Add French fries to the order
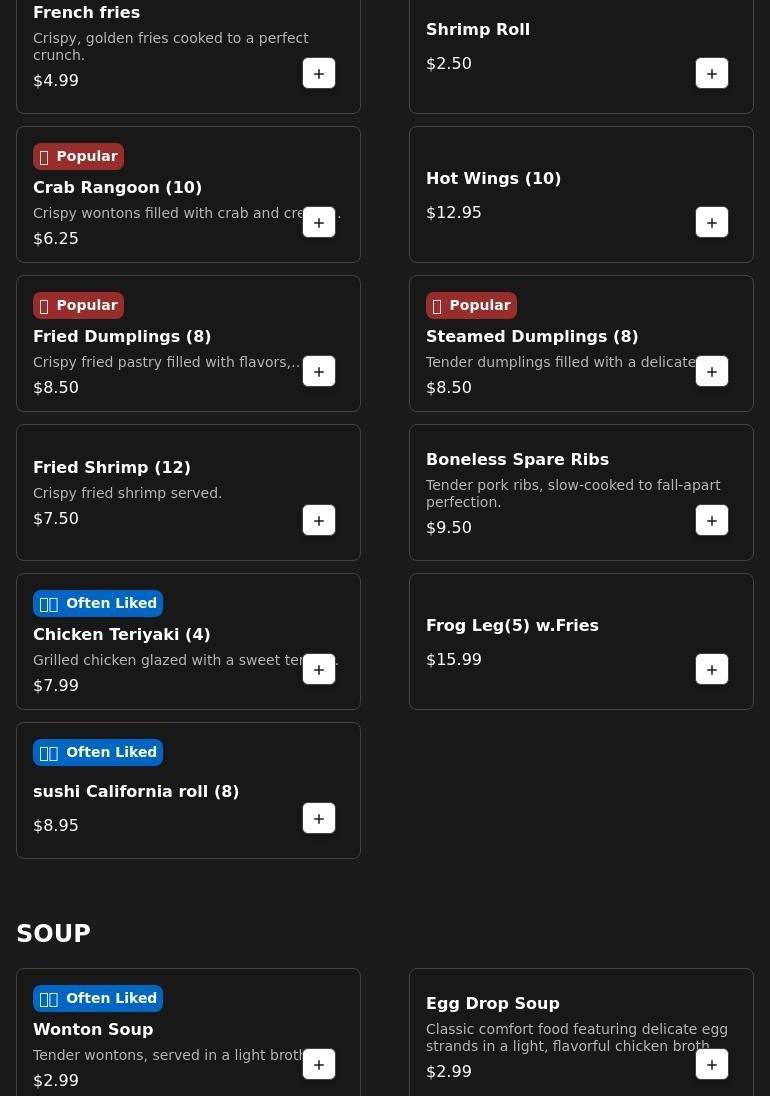Screen dimensions: 770x1096 click(319, 73)
